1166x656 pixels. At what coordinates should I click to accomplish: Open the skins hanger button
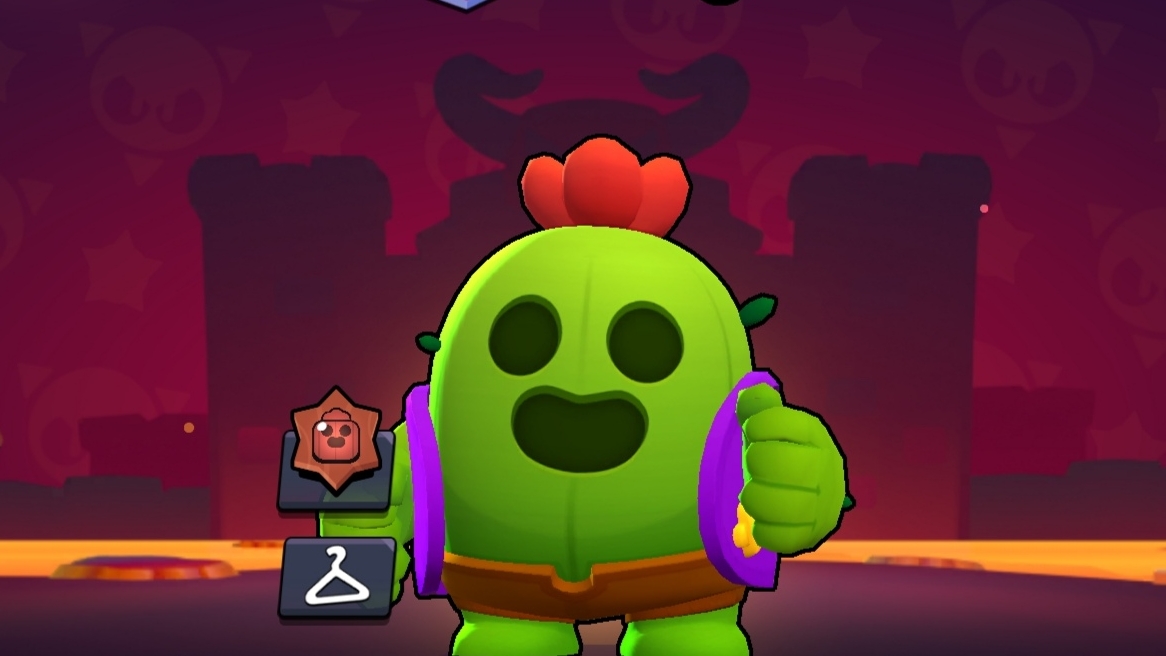[337, 579]
